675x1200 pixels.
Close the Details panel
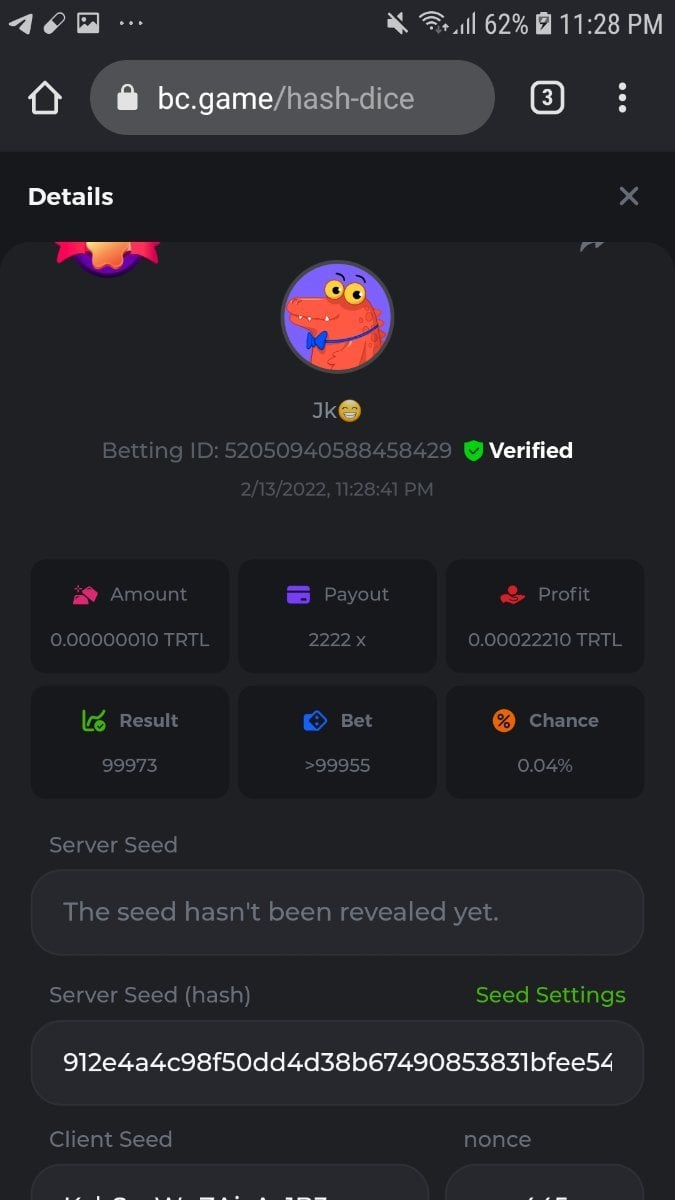coord(628,196)
